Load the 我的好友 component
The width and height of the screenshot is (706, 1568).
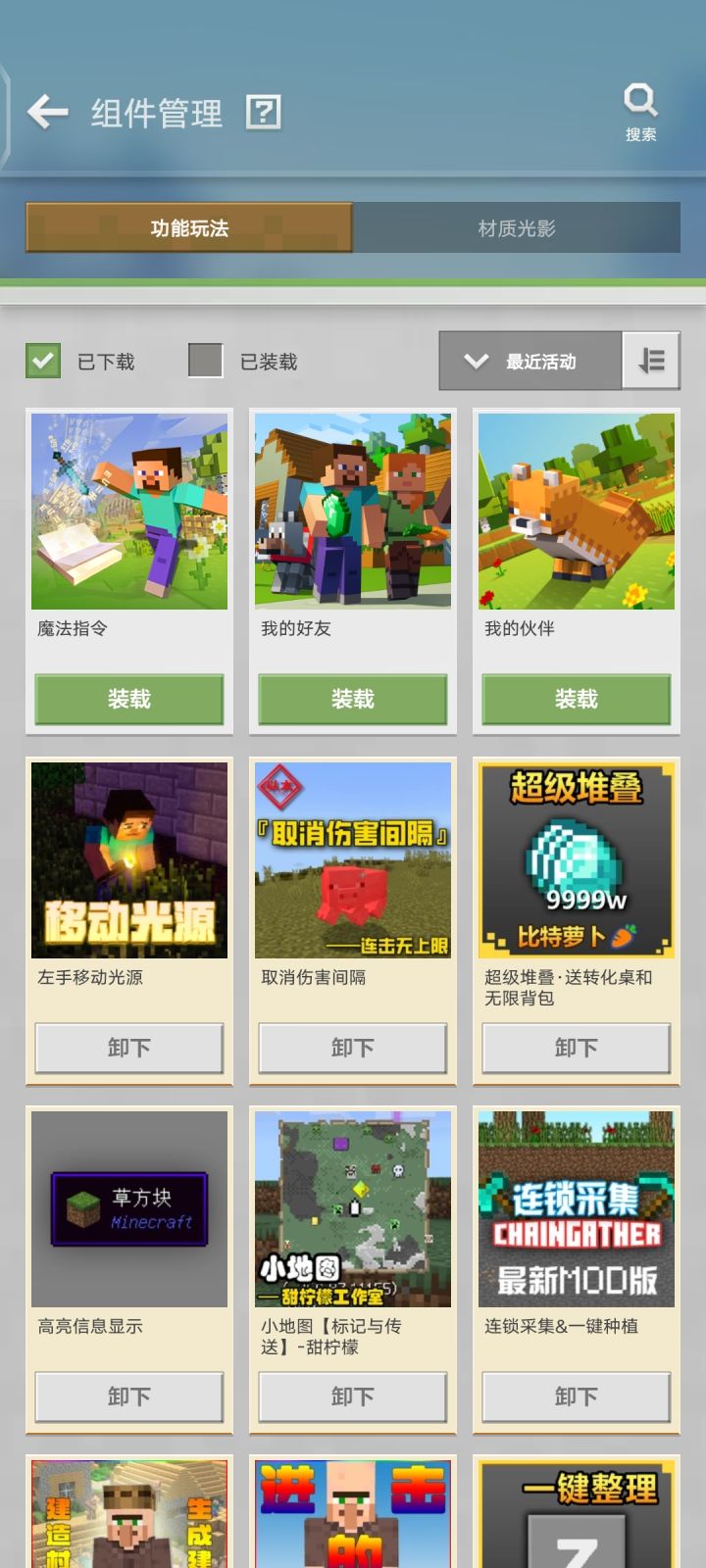click(x=353, y=699)
